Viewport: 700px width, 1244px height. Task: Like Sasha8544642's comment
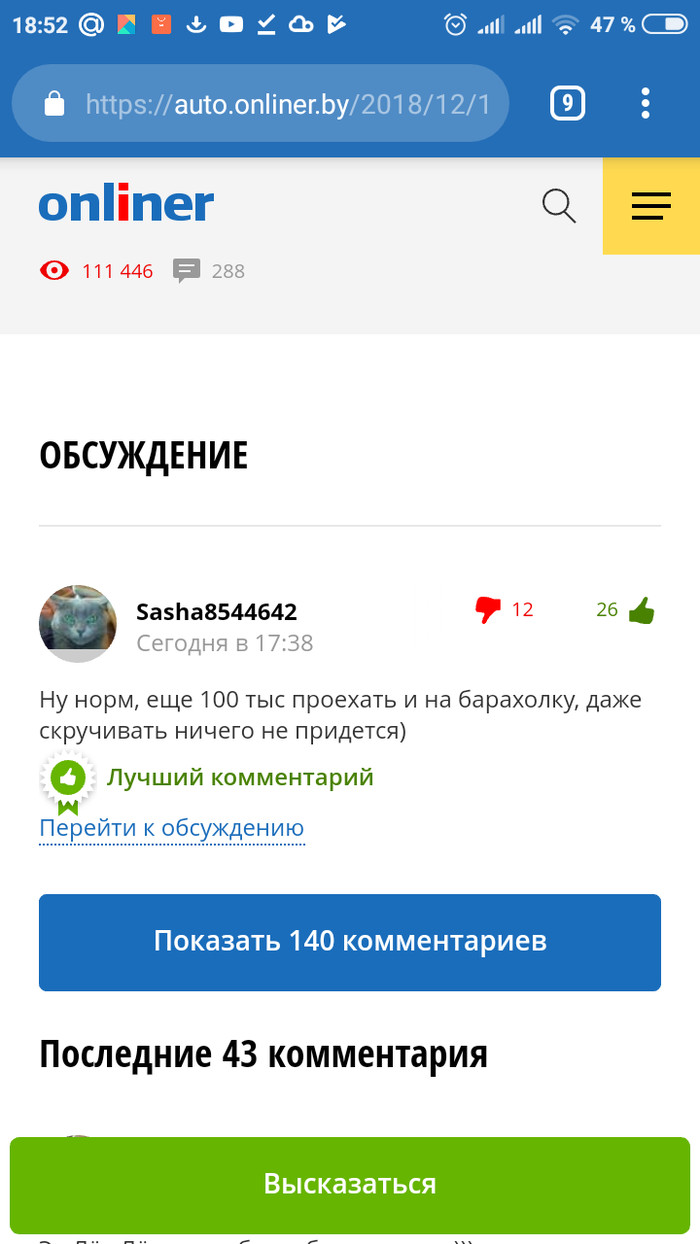click(x=641, y=610)
